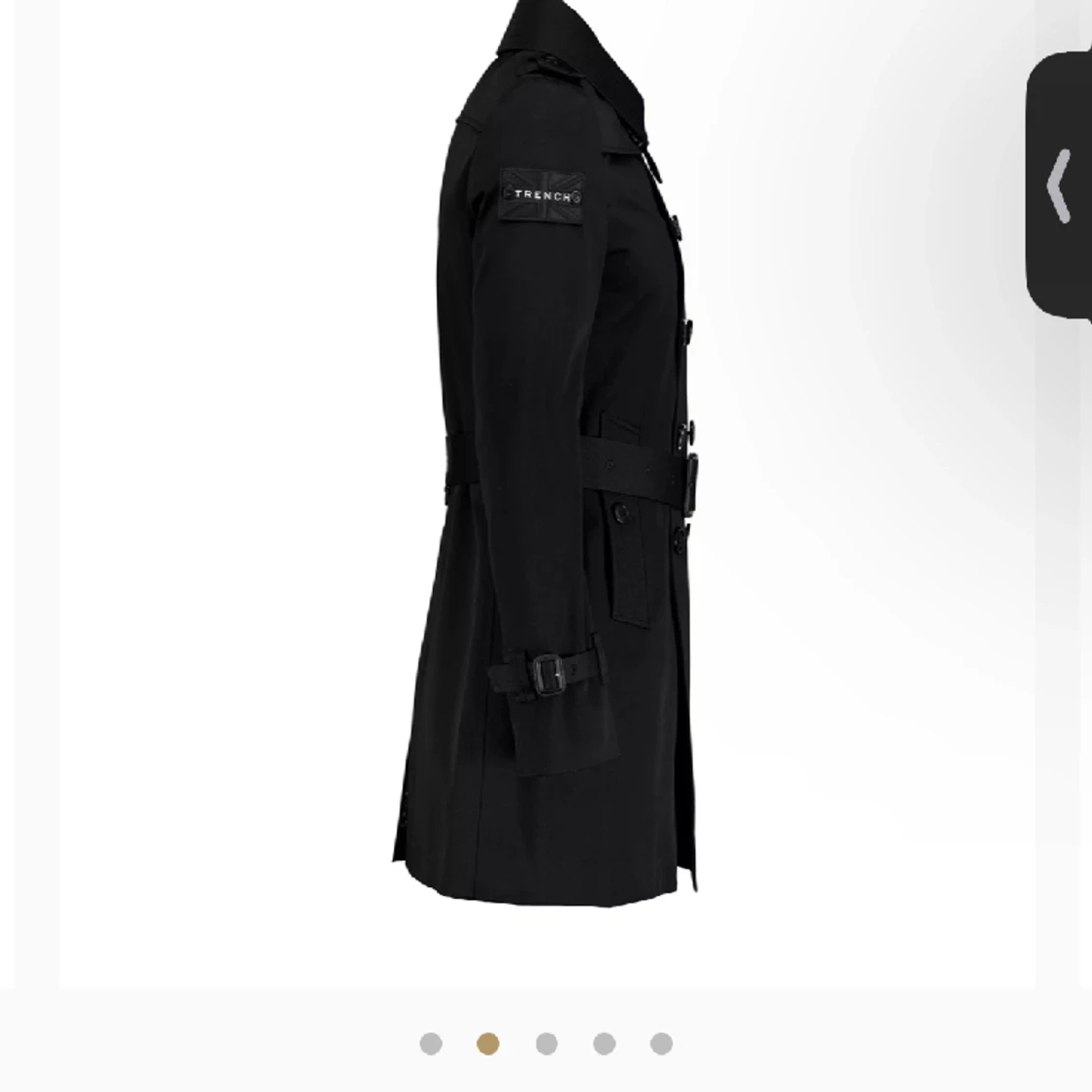
Task: Open the side panel arrow tab
Action: (1059, 185)
